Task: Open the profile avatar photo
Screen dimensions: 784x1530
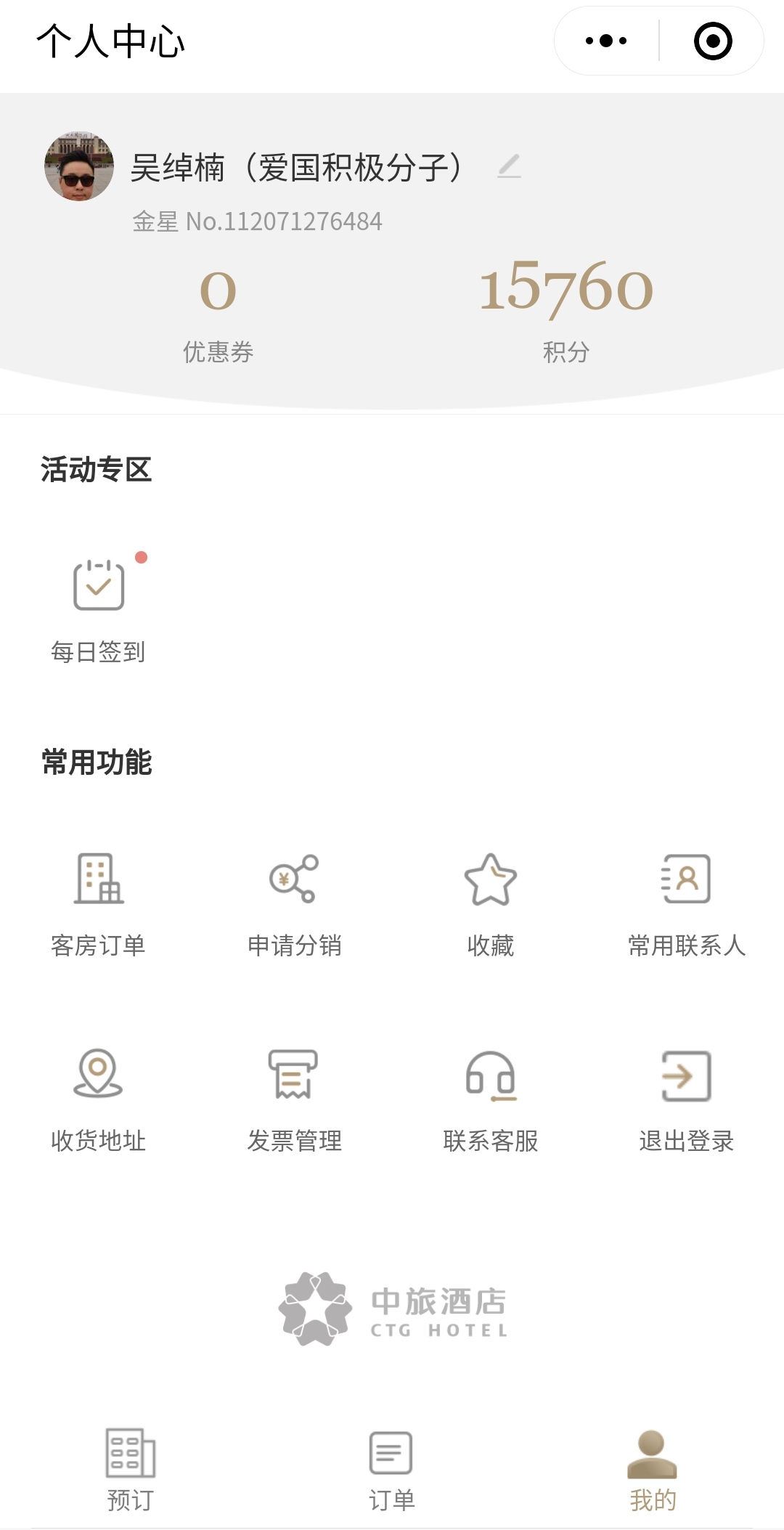Action: (79, 166)
